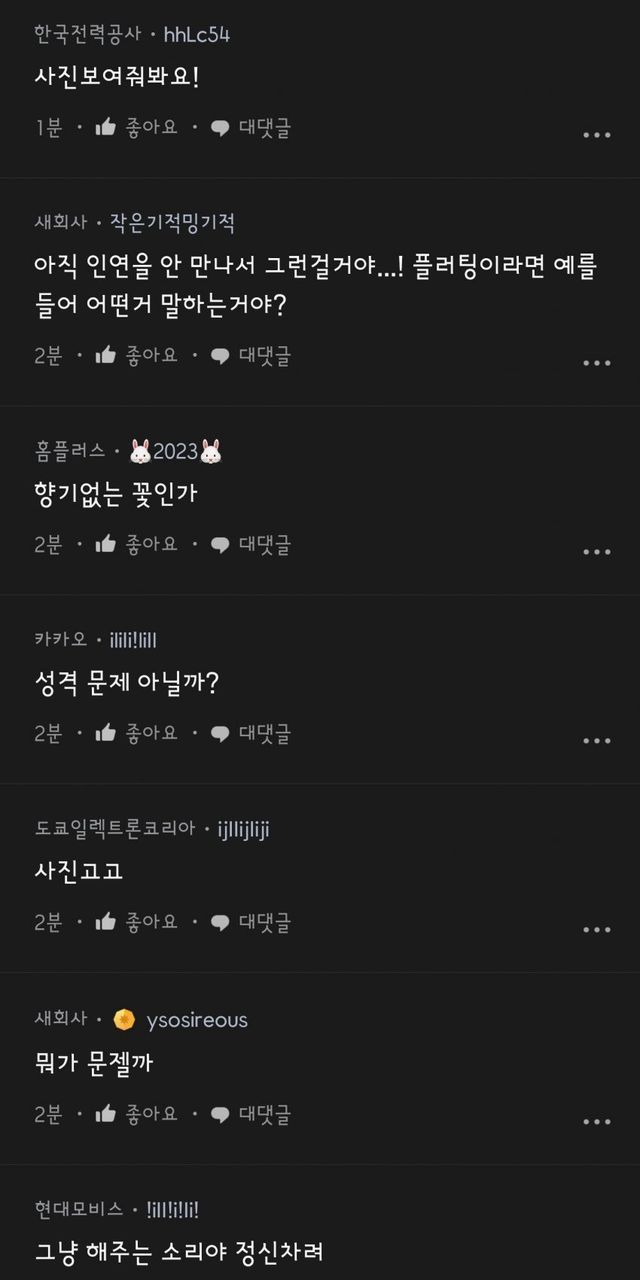Image resolution: width=640 pixels, height=1280 pixels.
Task: Reply to the comment '성격 문제 아닐까?'
Action: point(249,733)
